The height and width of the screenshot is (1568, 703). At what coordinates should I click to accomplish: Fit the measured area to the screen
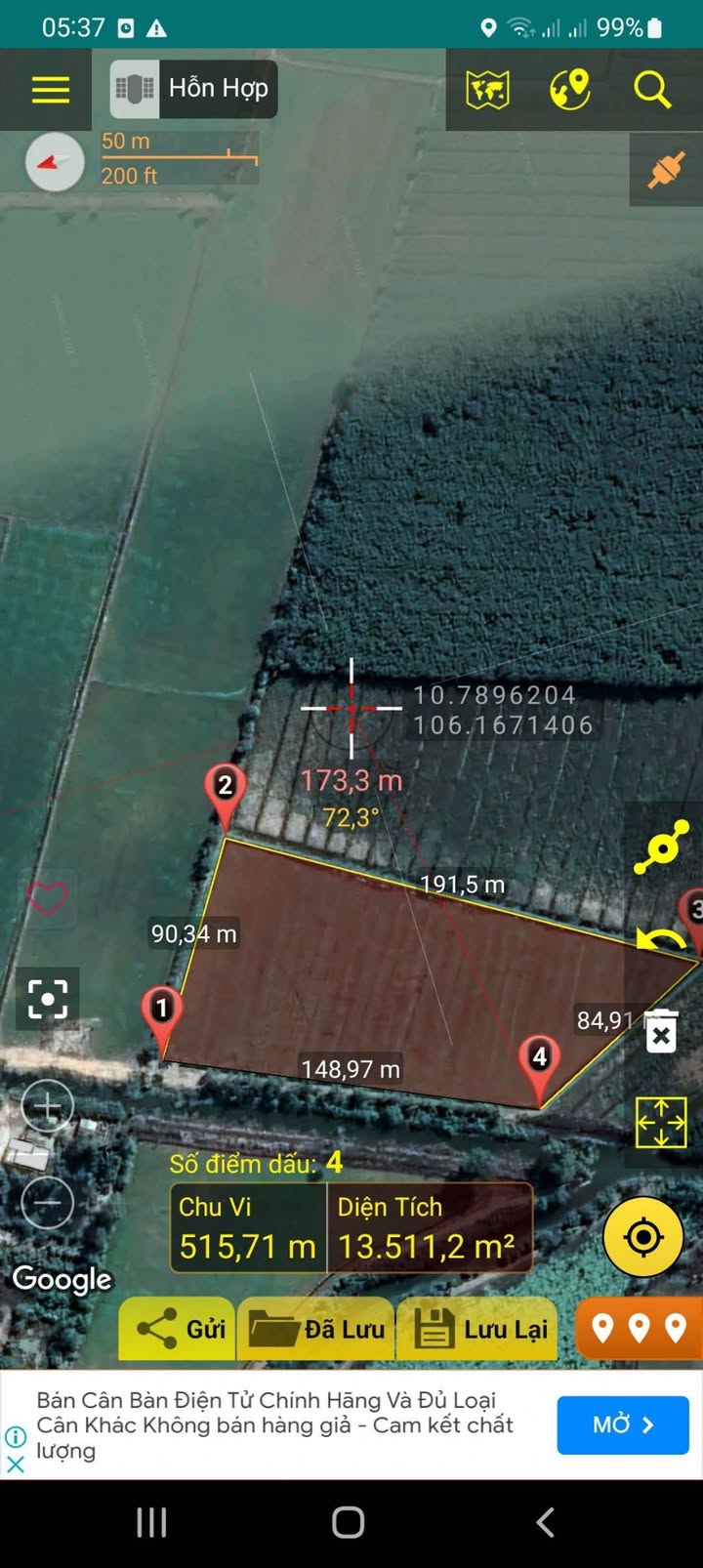661,1123
